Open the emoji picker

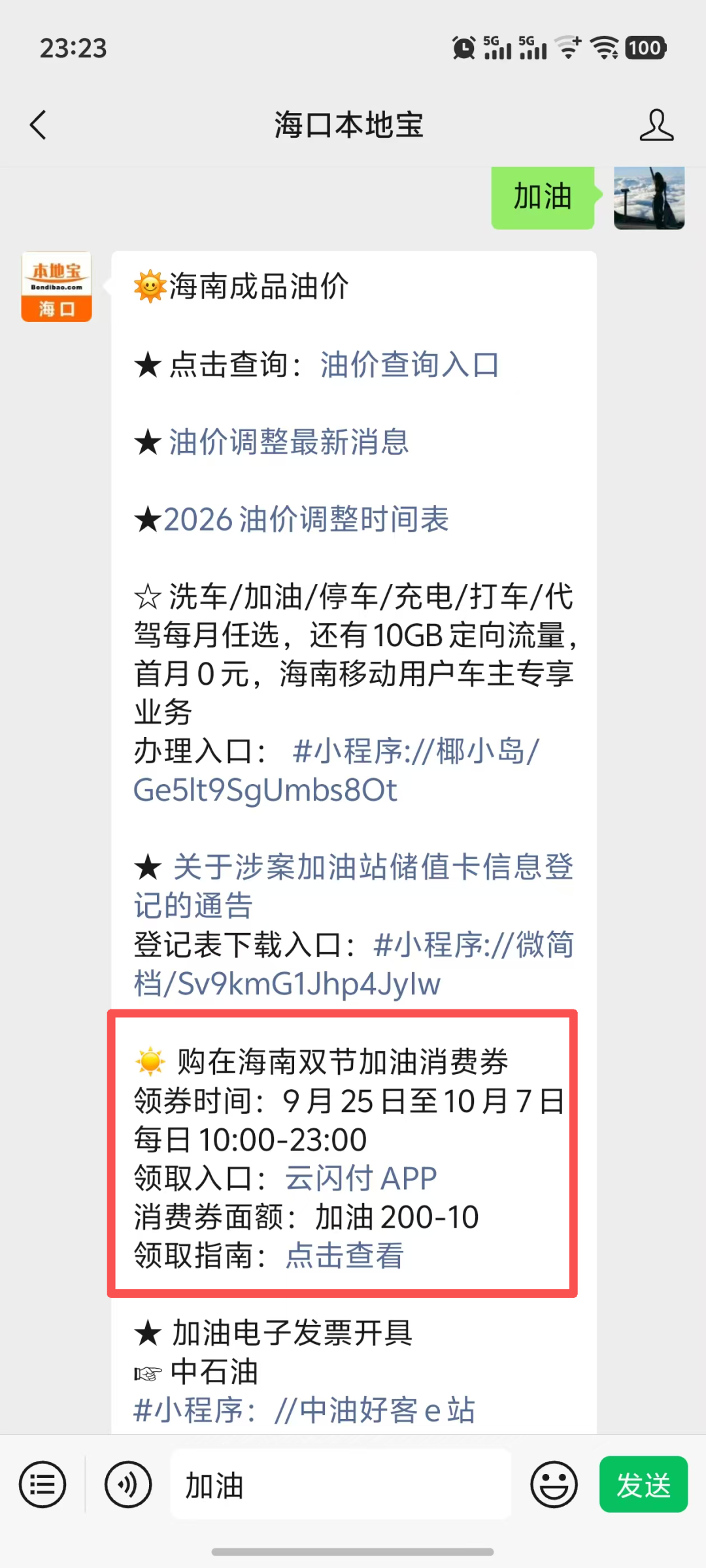click(x=554, y=1484)
